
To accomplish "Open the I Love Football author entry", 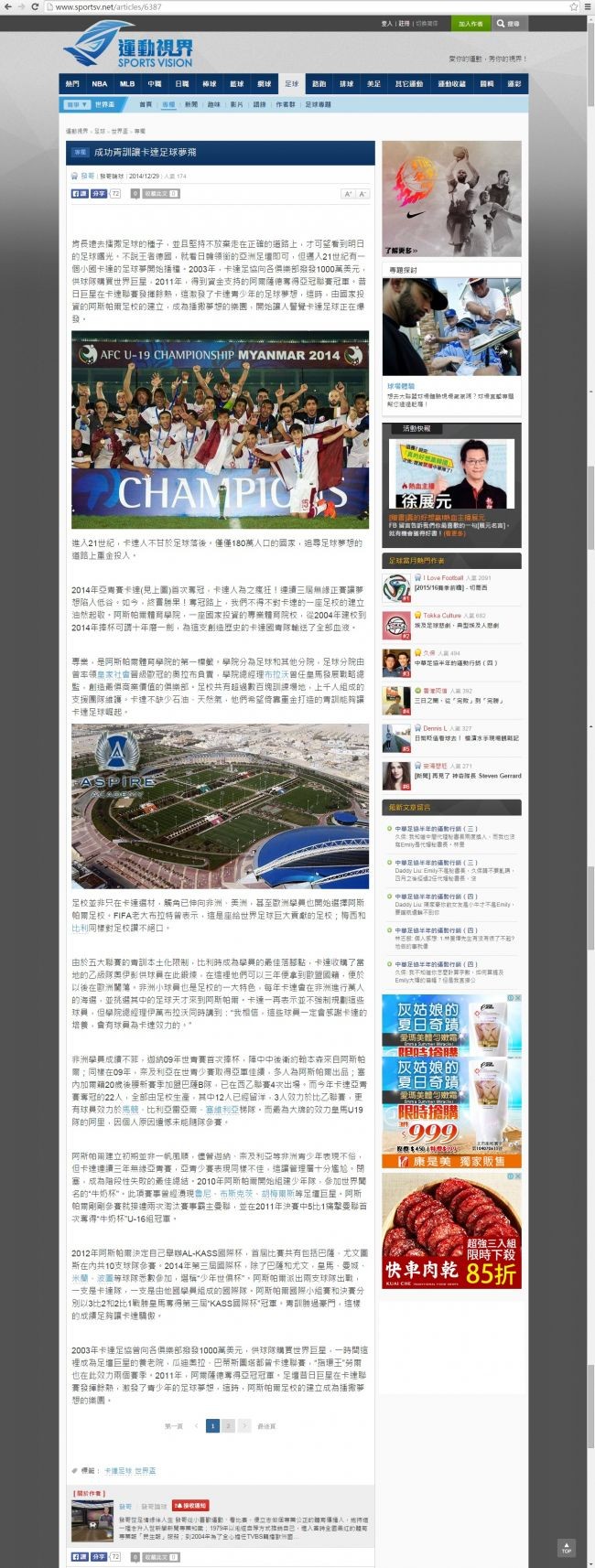I will pyautogui.click(x=443, y=578).
